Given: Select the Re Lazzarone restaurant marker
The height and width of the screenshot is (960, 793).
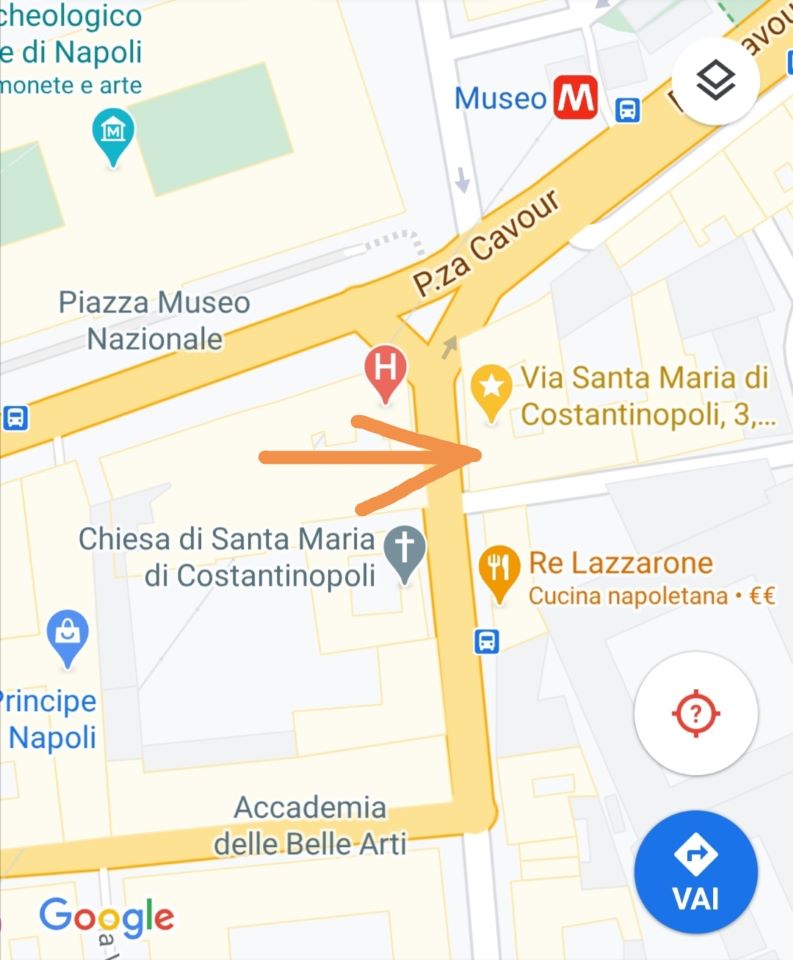Looking at the screenshot, I should click(x=499, y=572).
